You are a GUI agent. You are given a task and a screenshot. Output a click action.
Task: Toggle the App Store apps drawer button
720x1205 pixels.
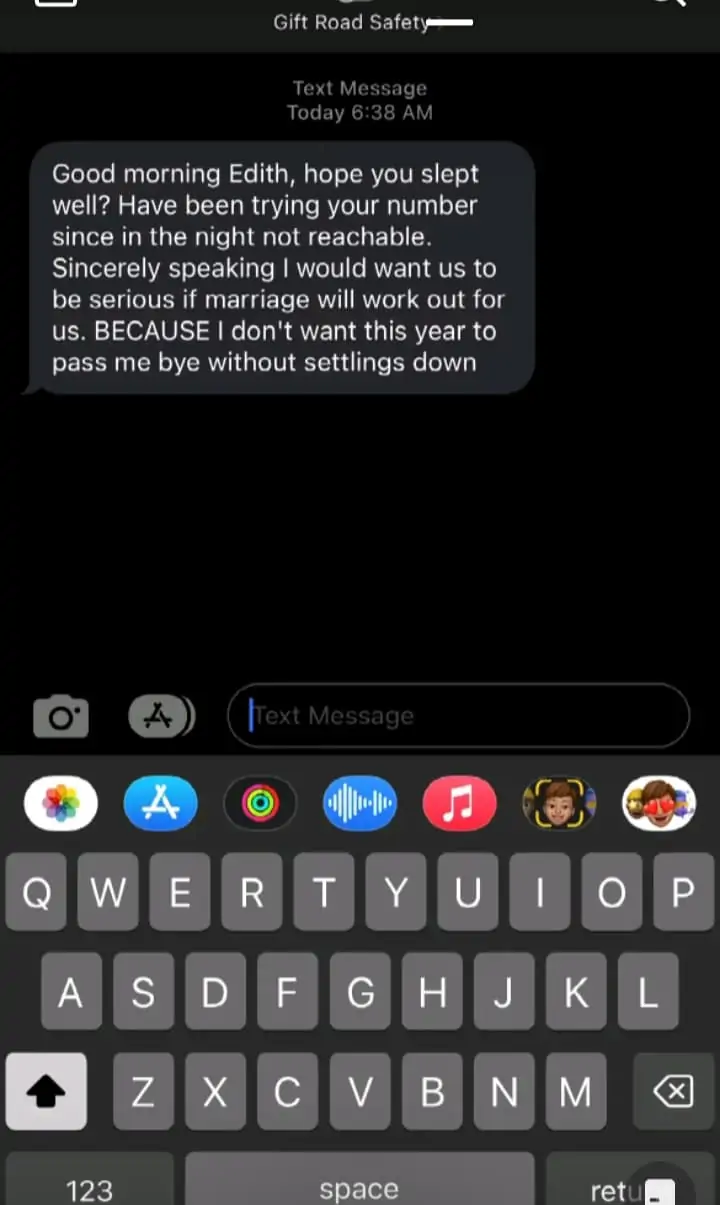[160, 716]
